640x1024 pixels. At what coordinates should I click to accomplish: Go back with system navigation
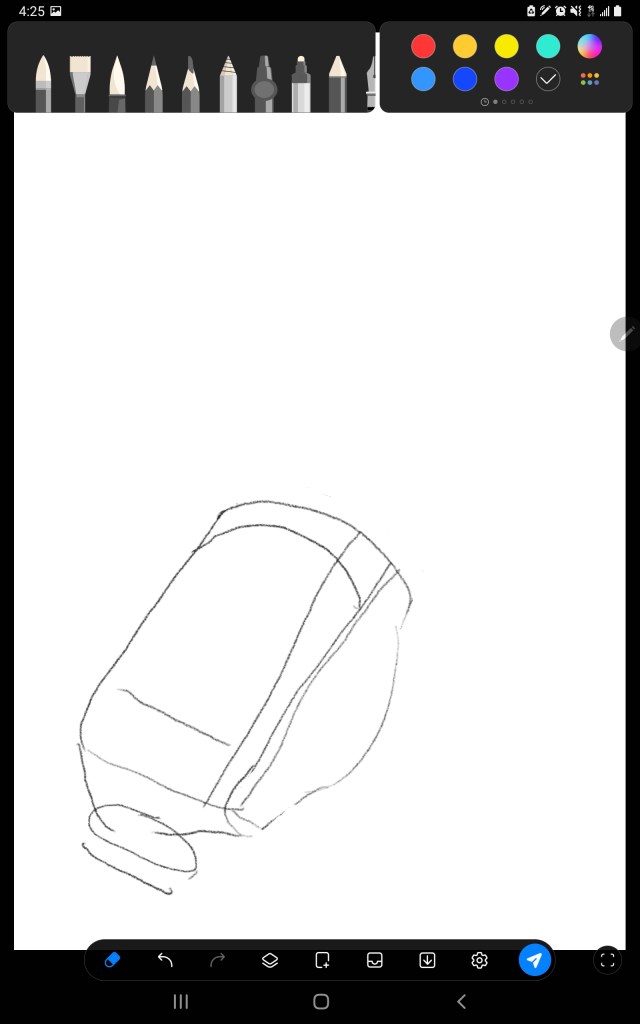tap(461, 1001)
